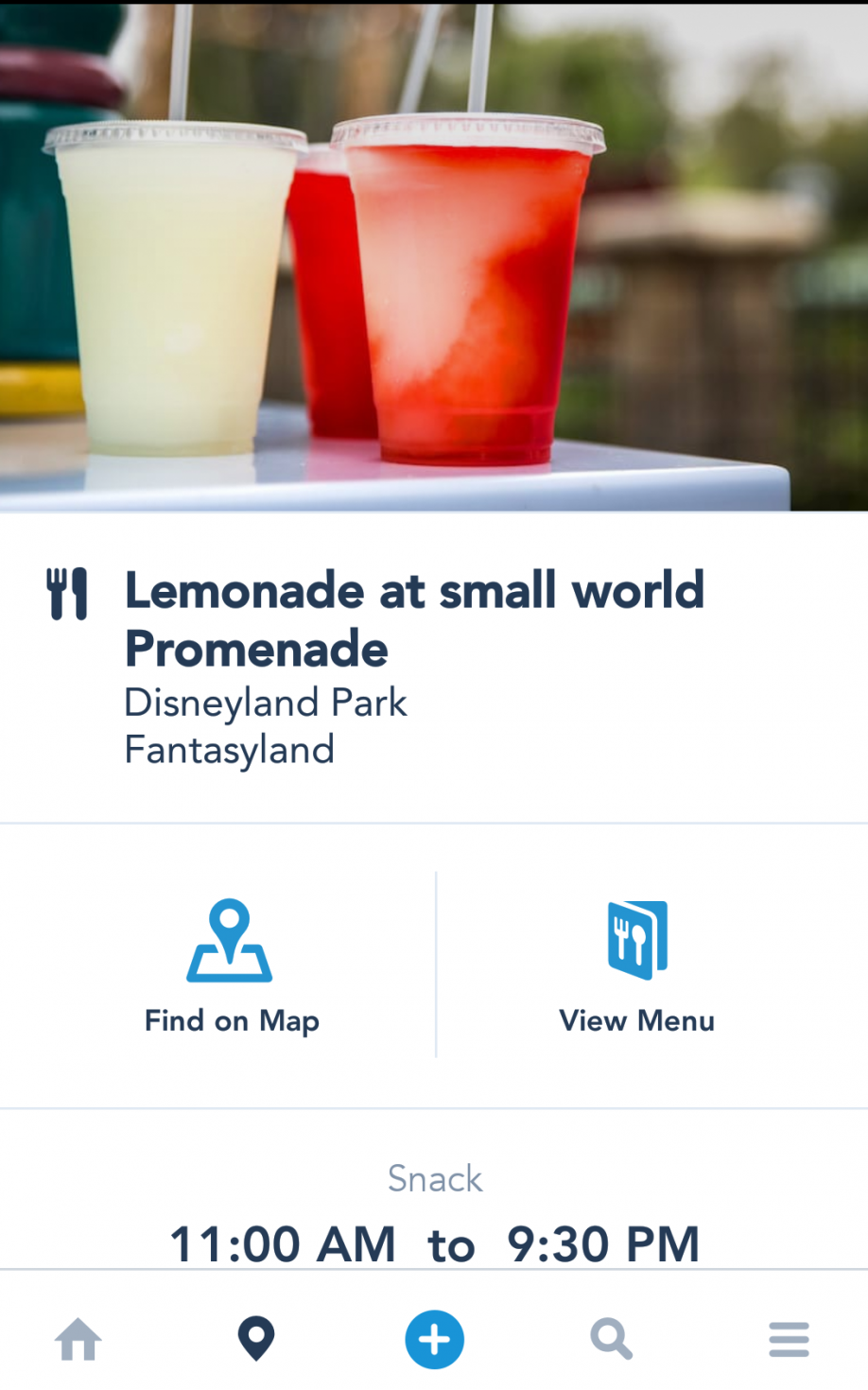868x1390 pixels.
Task: Tap the blue plus button
Action: point(435,1339)
